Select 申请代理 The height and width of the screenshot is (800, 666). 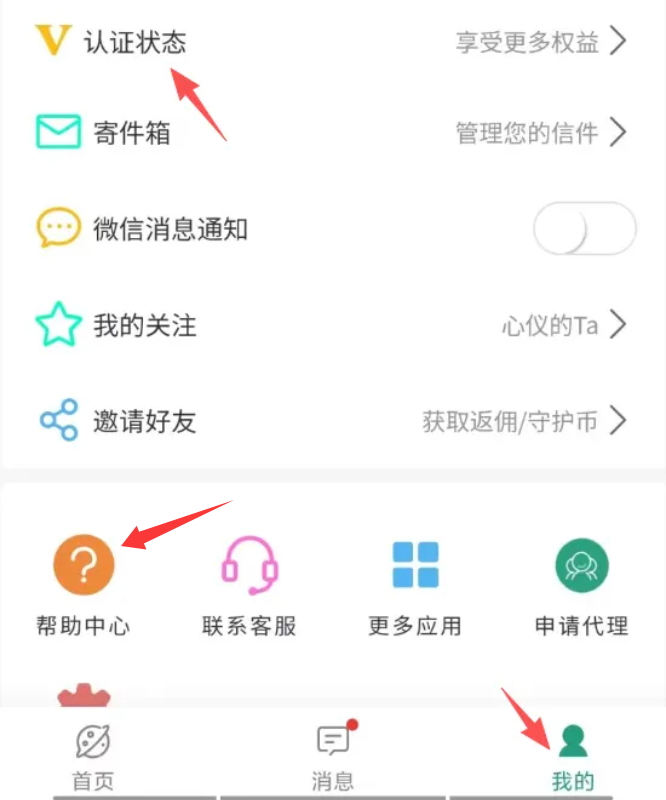click(581, 566)
